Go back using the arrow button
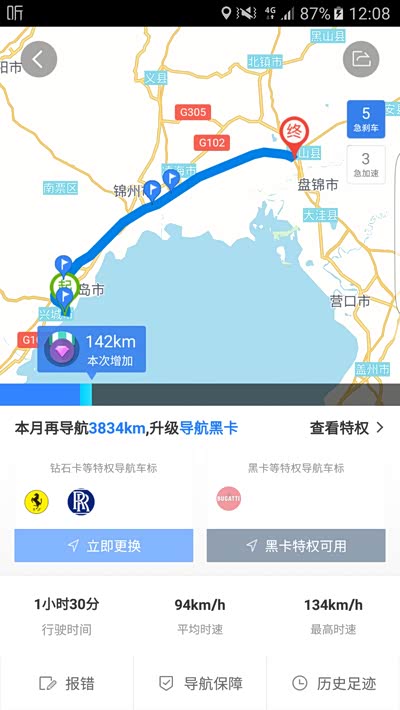The width and height of the screenshot is (400, 710). [x=39, y=59]
